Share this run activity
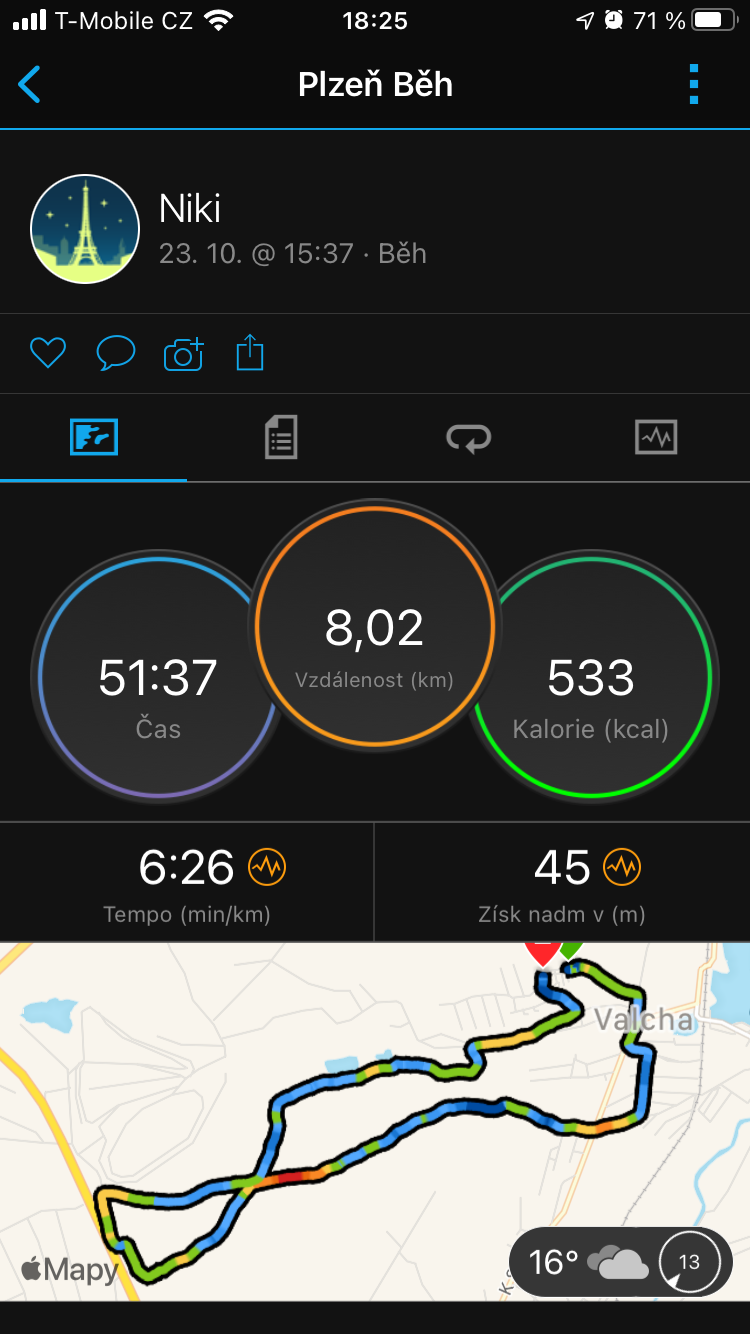This screenshot has height=1334, width=750. click(250, 353)
